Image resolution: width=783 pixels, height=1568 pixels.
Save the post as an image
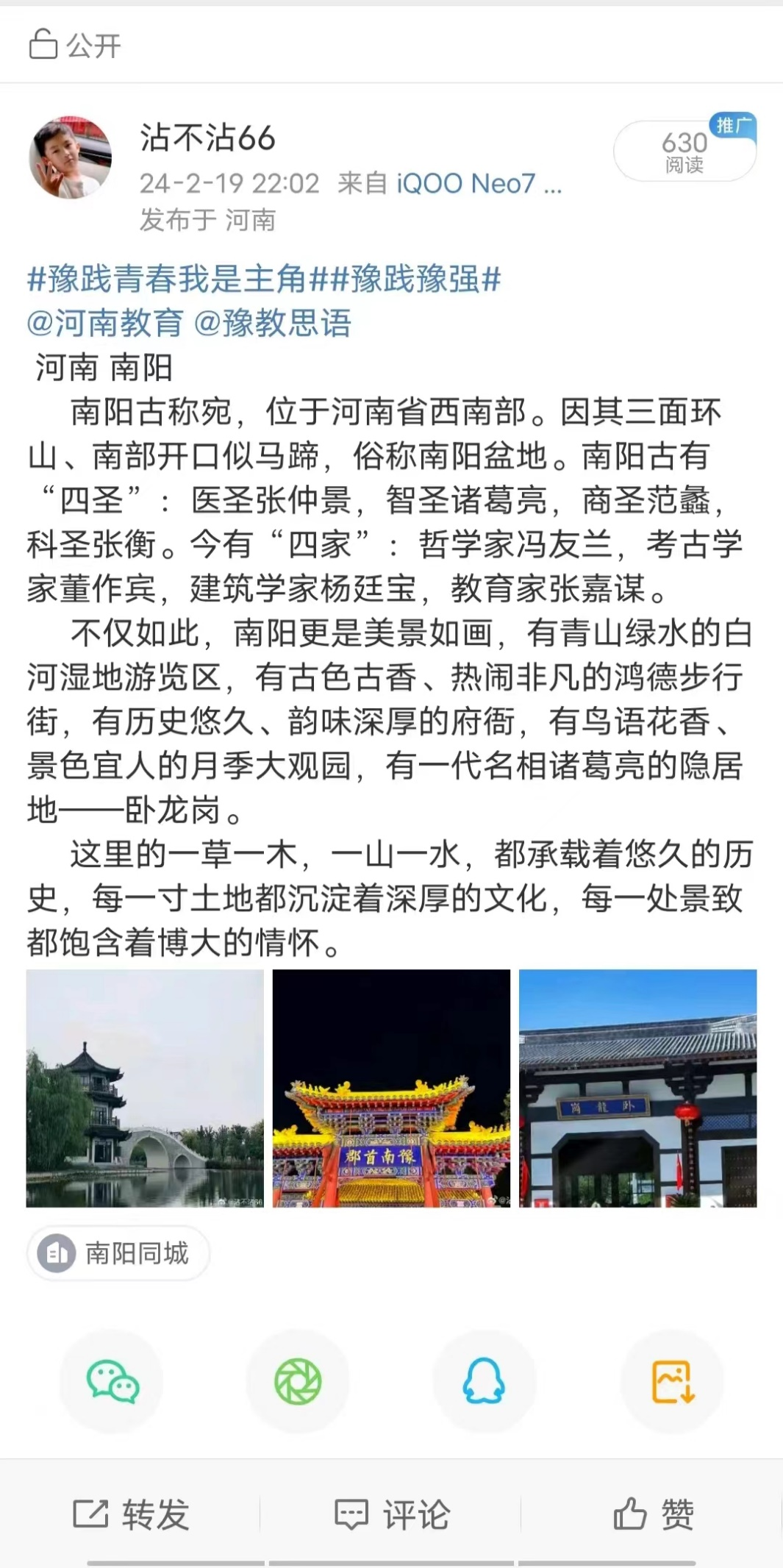(672, 1381)
